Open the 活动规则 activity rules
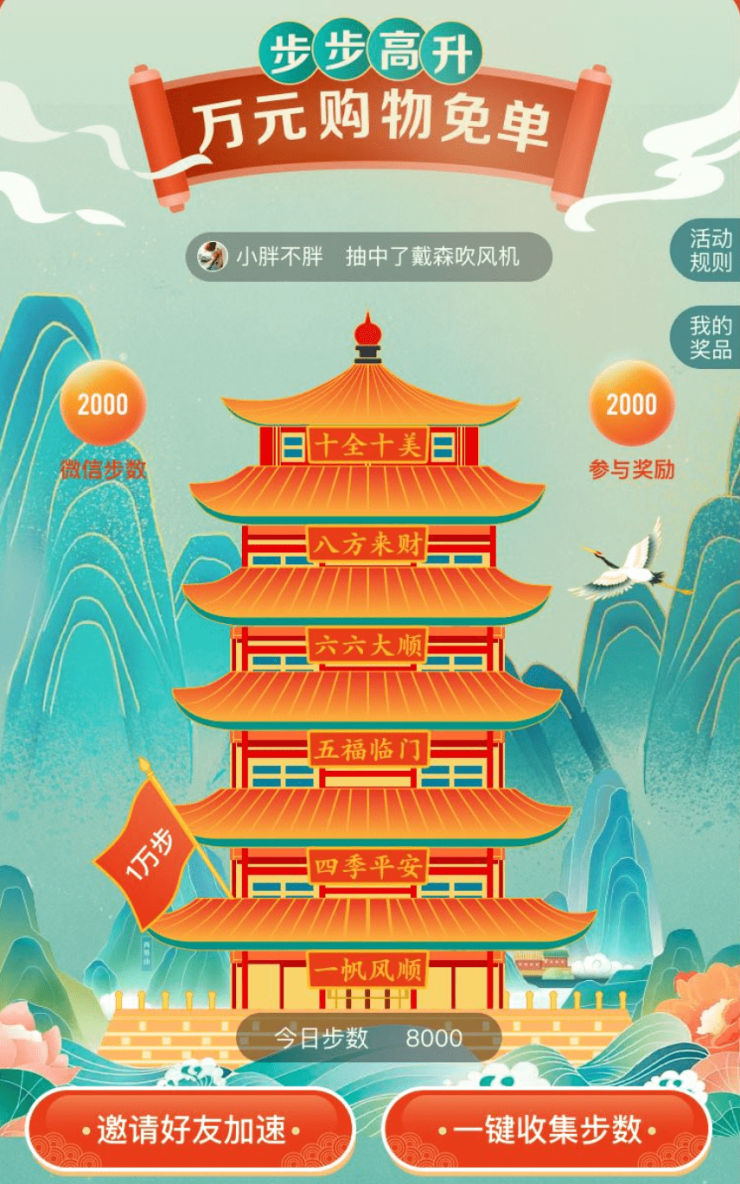 pos(710,251)
